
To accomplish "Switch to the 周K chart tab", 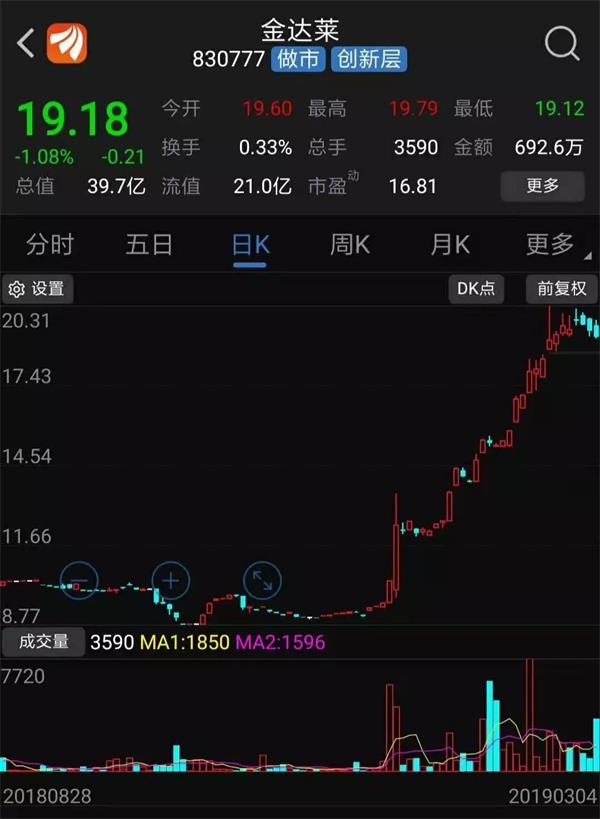I will click(x=350, y=244).
